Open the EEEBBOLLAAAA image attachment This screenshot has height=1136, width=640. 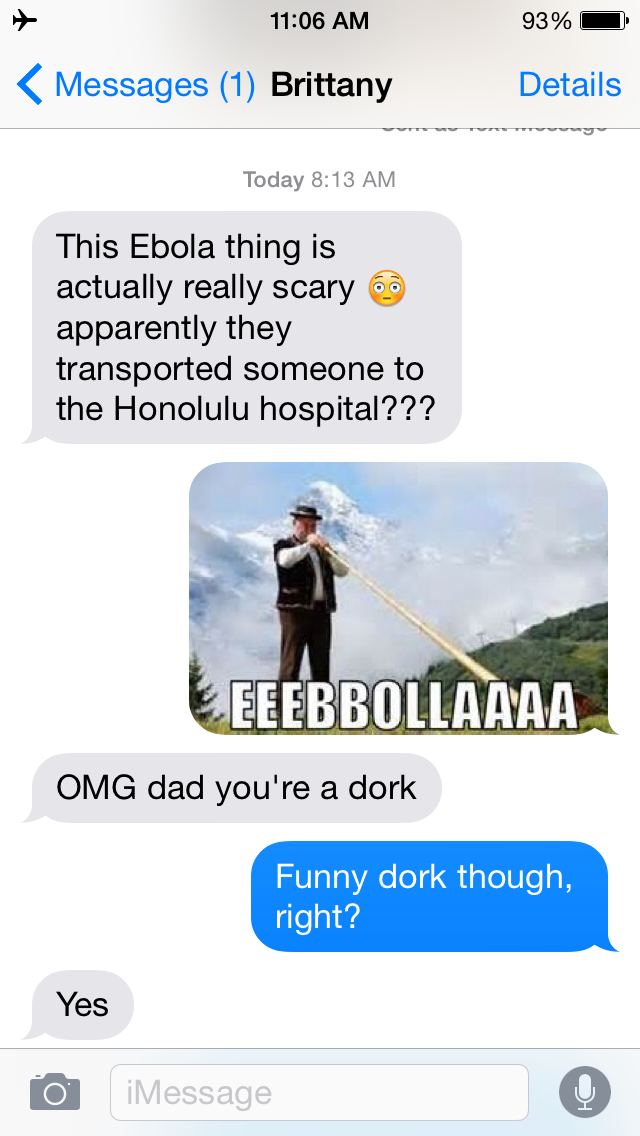tap(398, 598)
